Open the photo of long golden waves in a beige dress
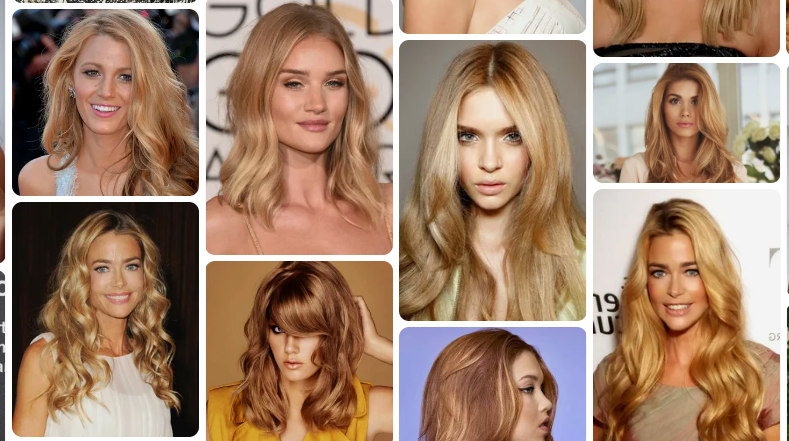Viewport: 789px width, 441px height. 686,315
